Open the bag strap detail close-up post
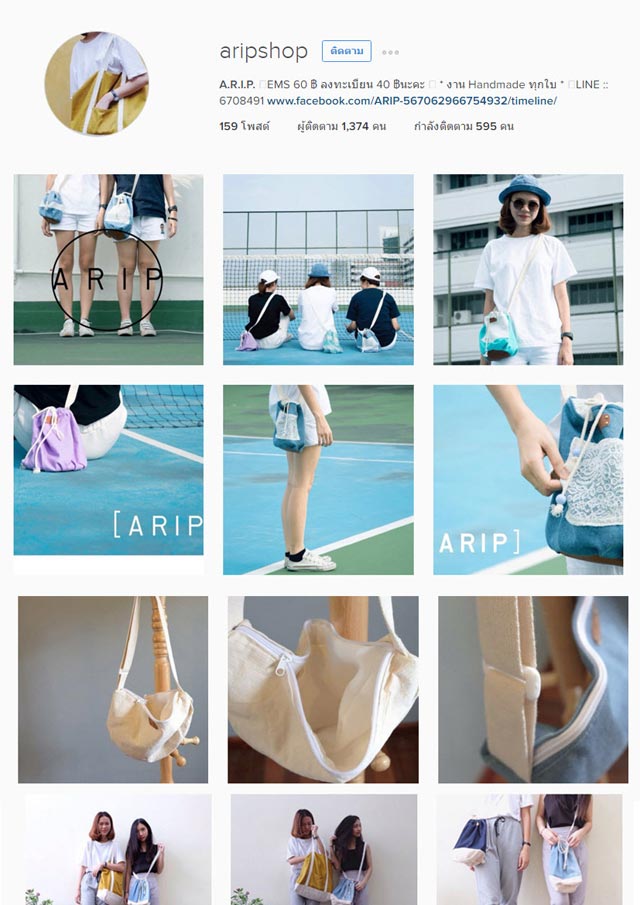 point(533,689)
